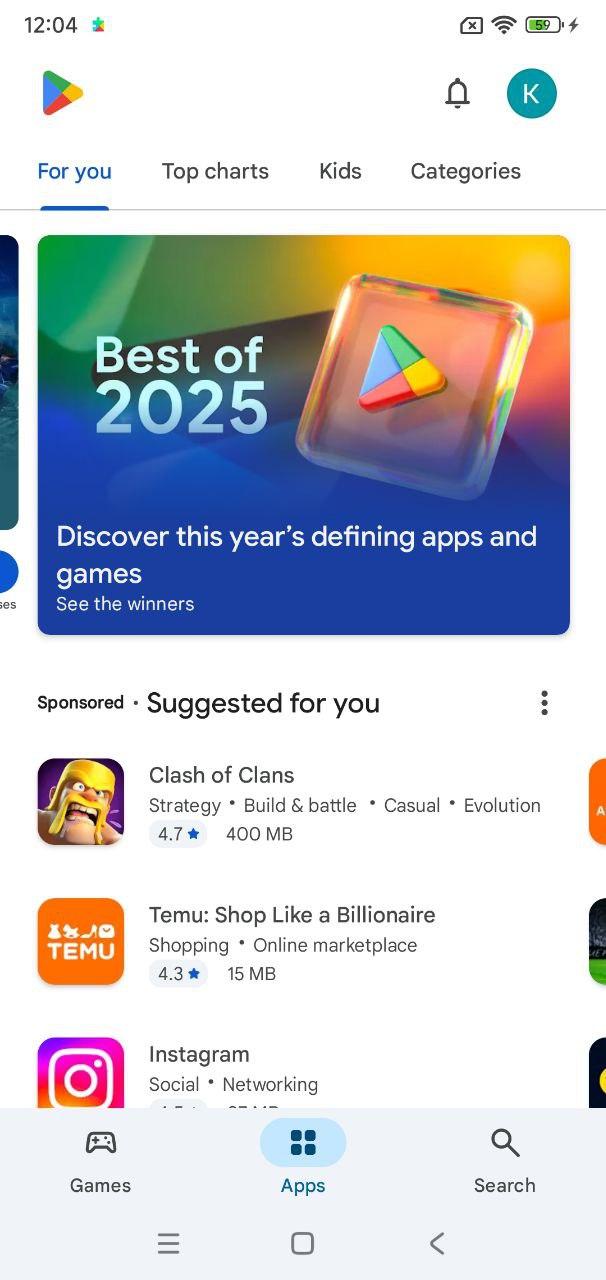The width and height of the screenshot is (606, 1280).
Task: Switch to the Top charts tab
Action: coord(215,171)
